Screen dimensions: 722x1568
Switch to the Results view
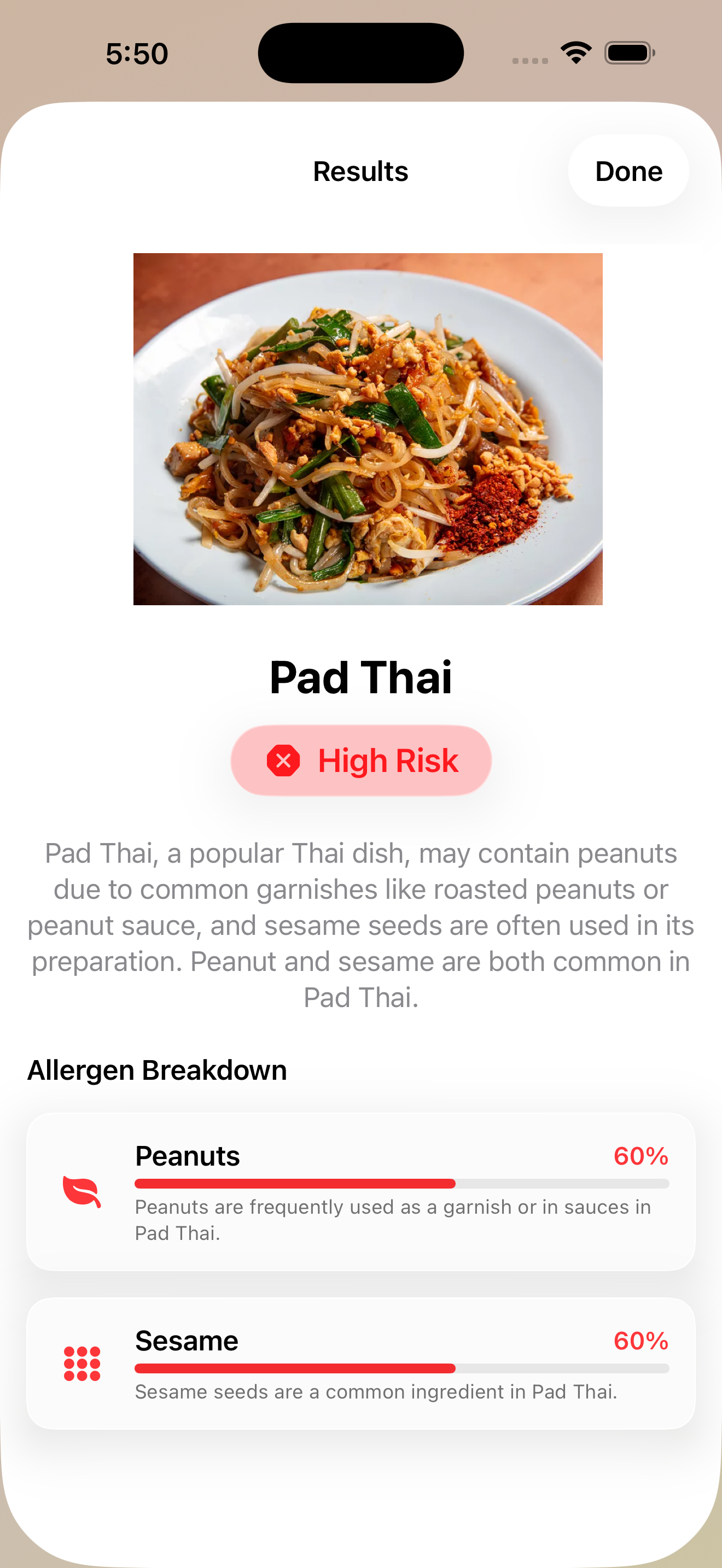[360, 171]
